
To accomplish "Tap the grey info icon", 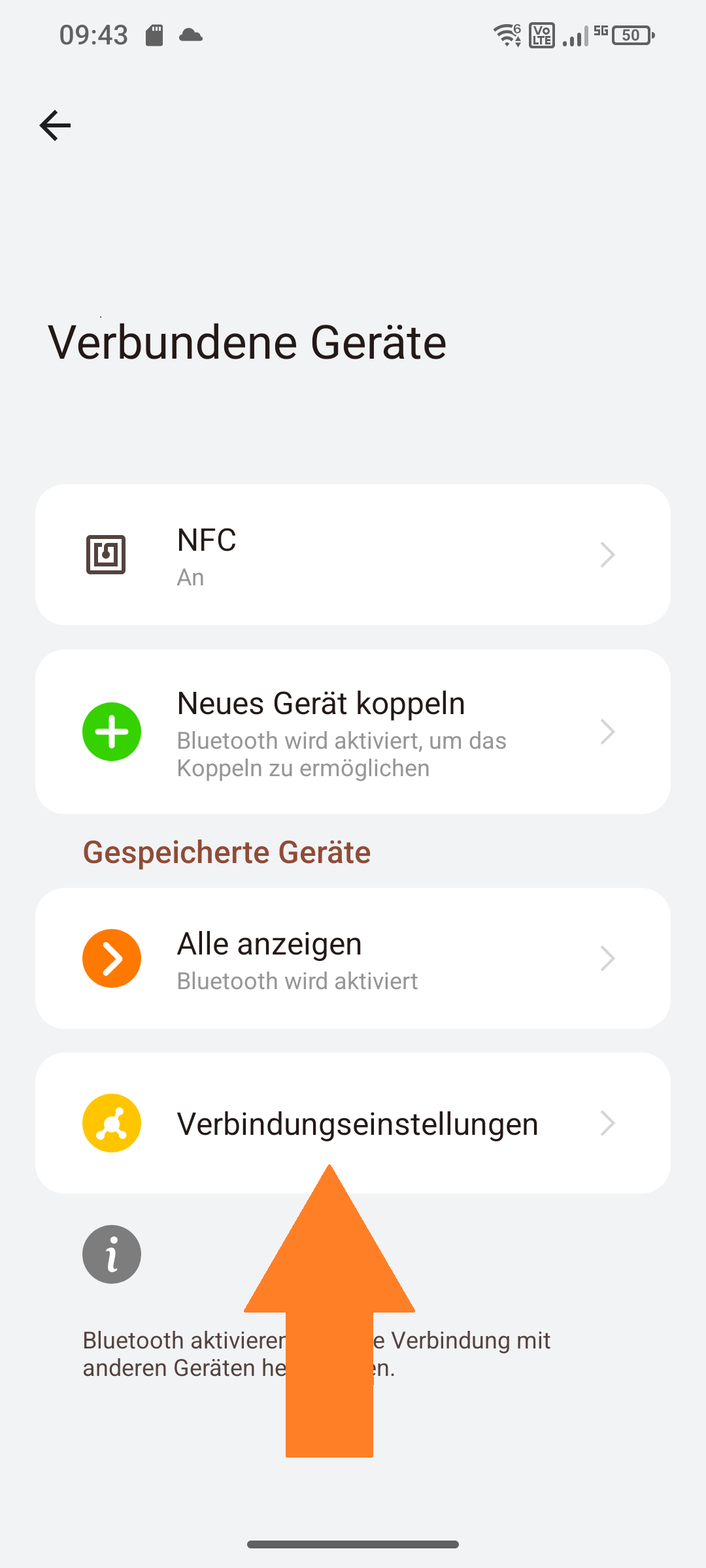I will (x=111, y=1254).
